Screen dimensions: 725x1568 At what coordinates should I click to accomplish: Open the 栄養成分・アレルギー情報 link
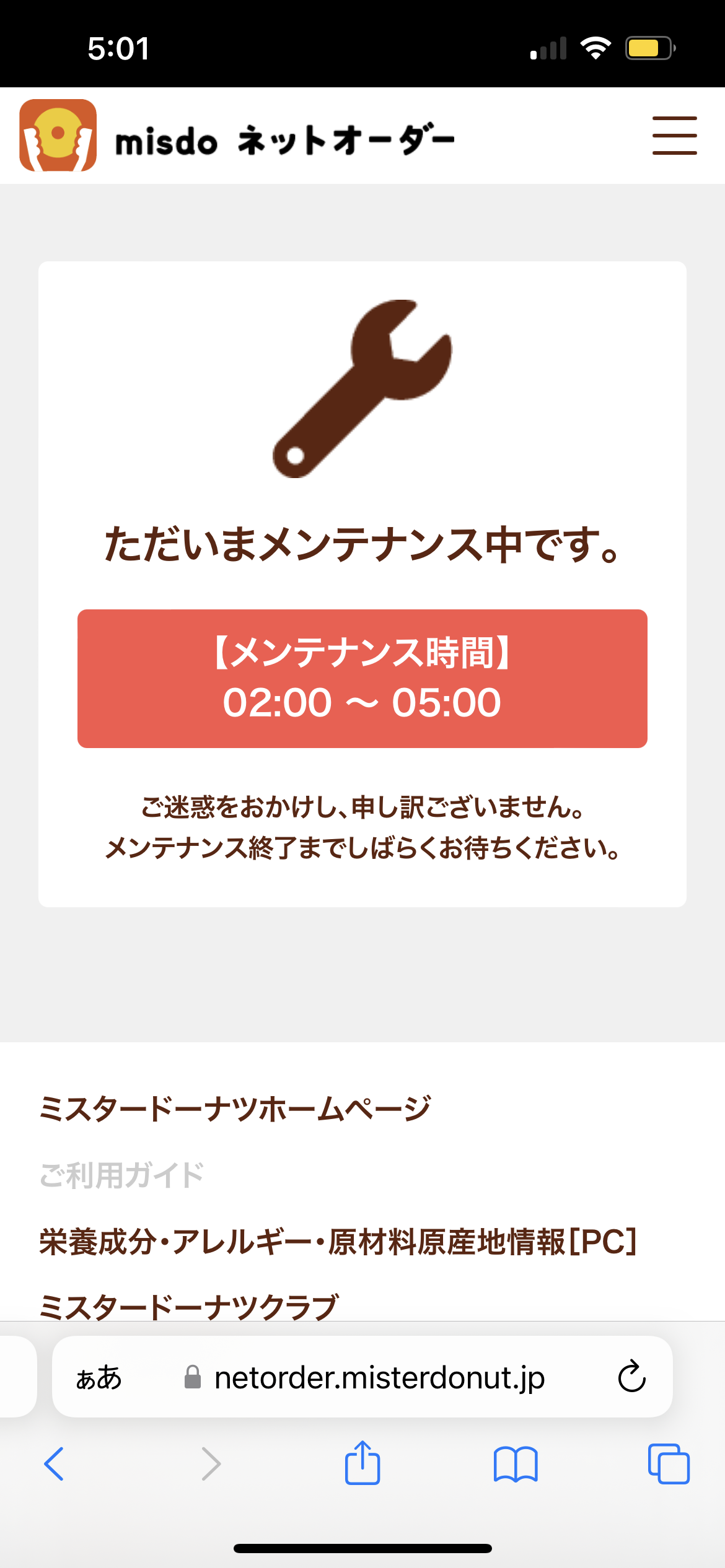tap(338, 1241)
